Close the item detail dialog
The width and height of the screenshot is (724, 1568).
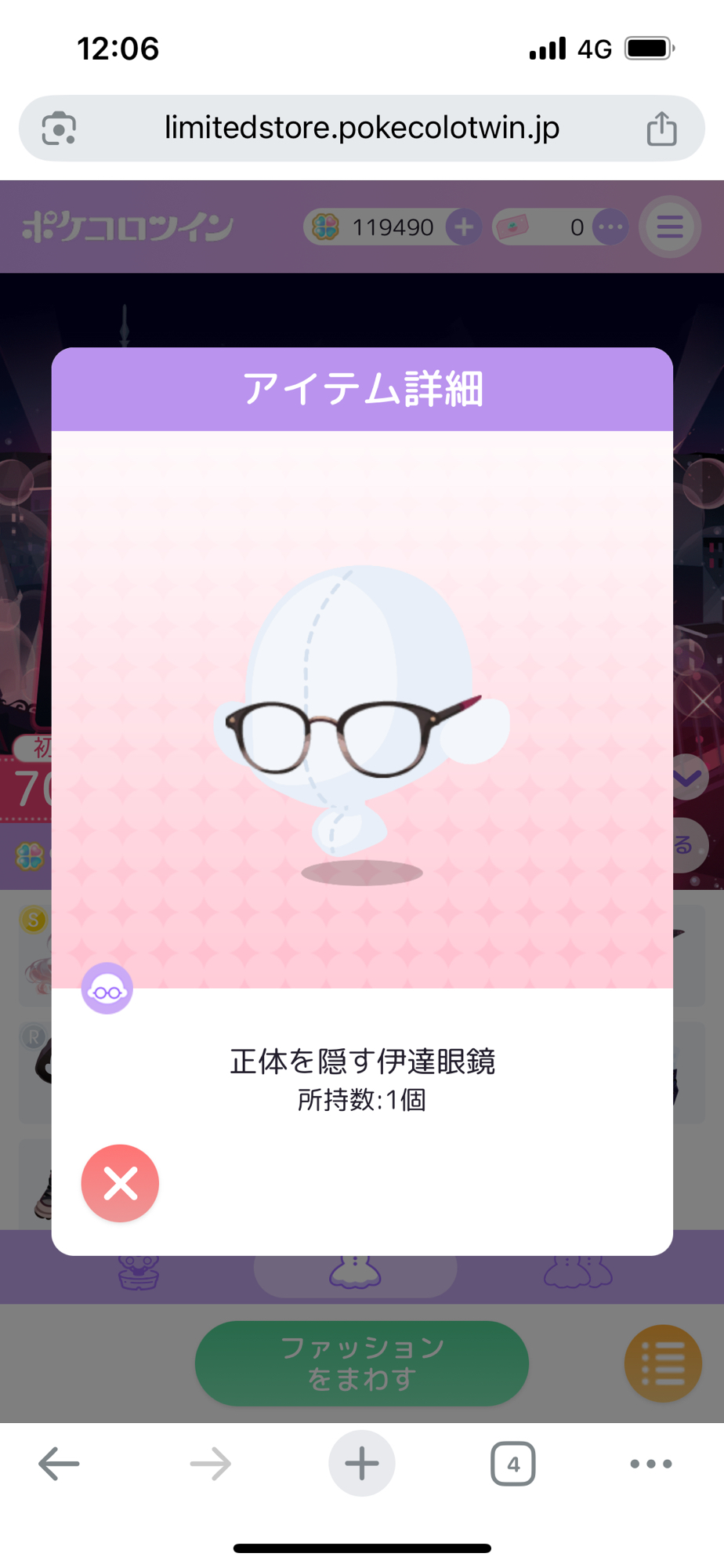coord(120,1183)
